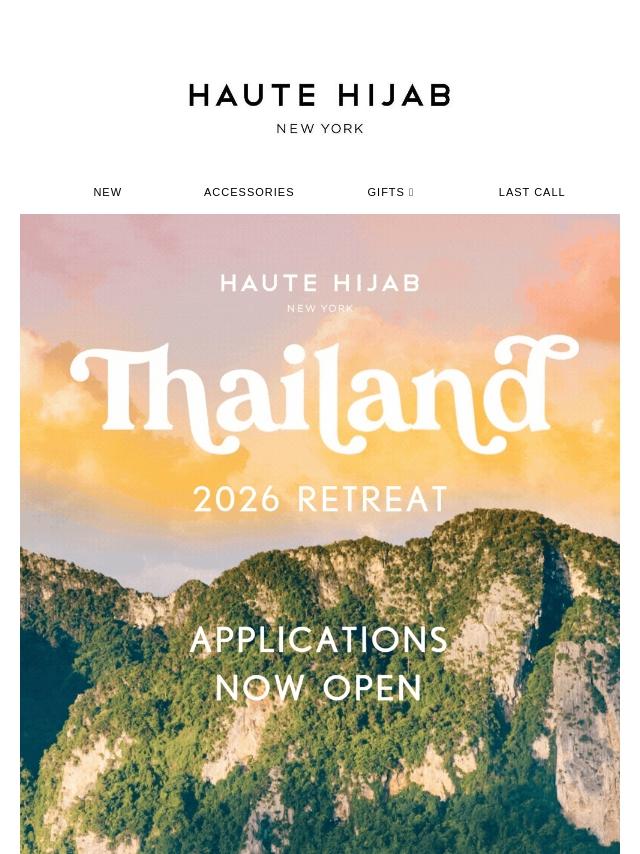
Task: Tap the Haute Hijab New York header logo
Action: pos(320,108)
